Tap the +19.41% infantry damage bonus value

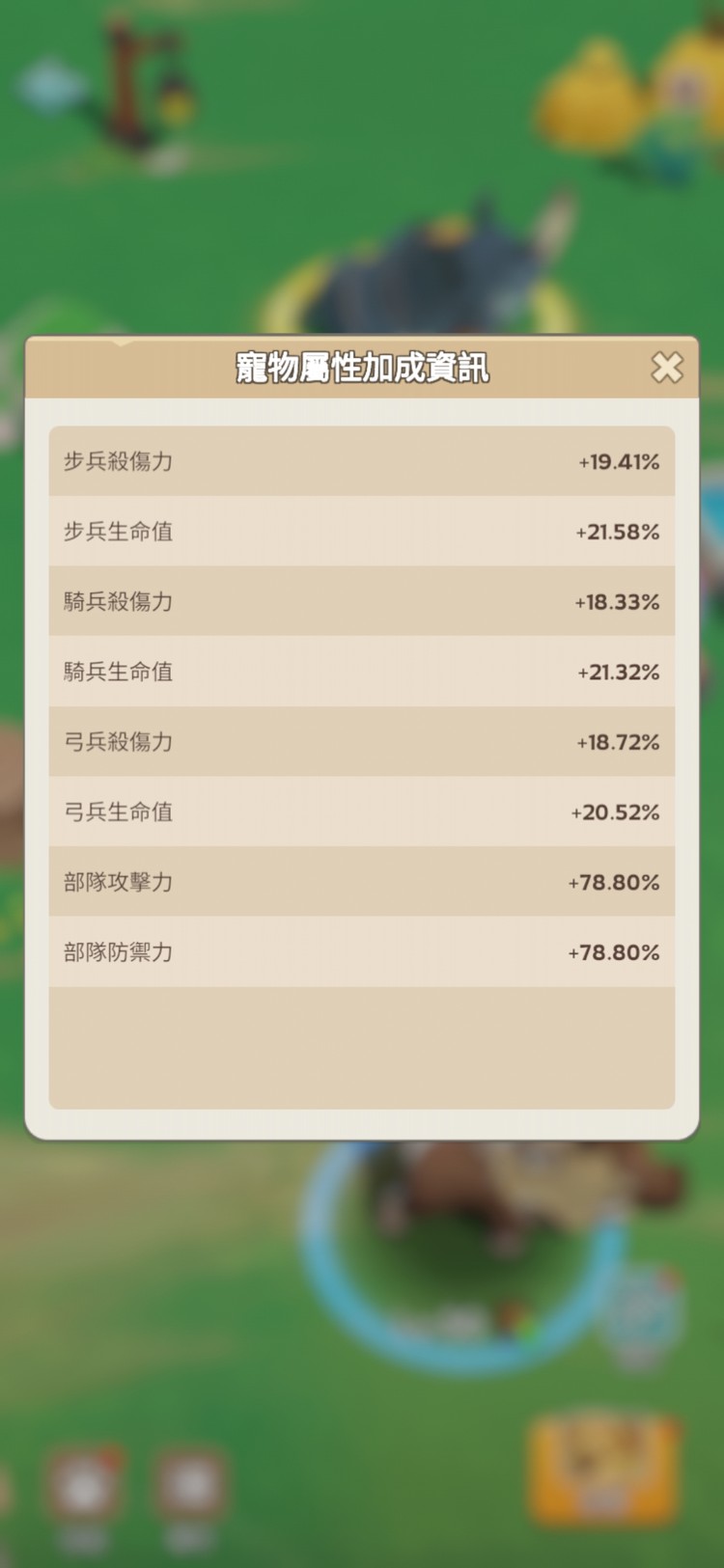point(618,461)
